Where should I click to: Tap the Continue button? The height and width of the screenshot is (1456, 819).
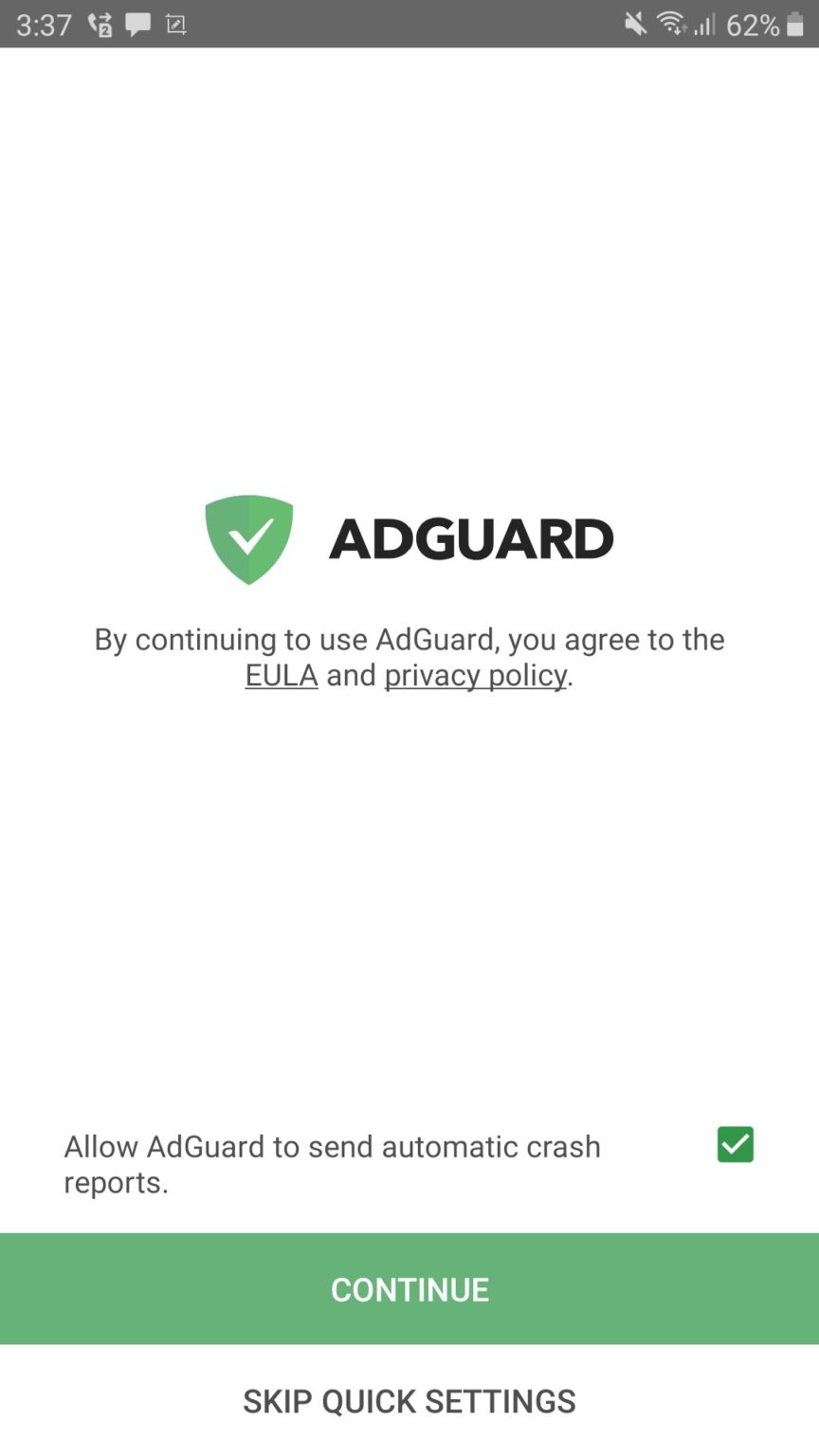tap(409, 1288)
